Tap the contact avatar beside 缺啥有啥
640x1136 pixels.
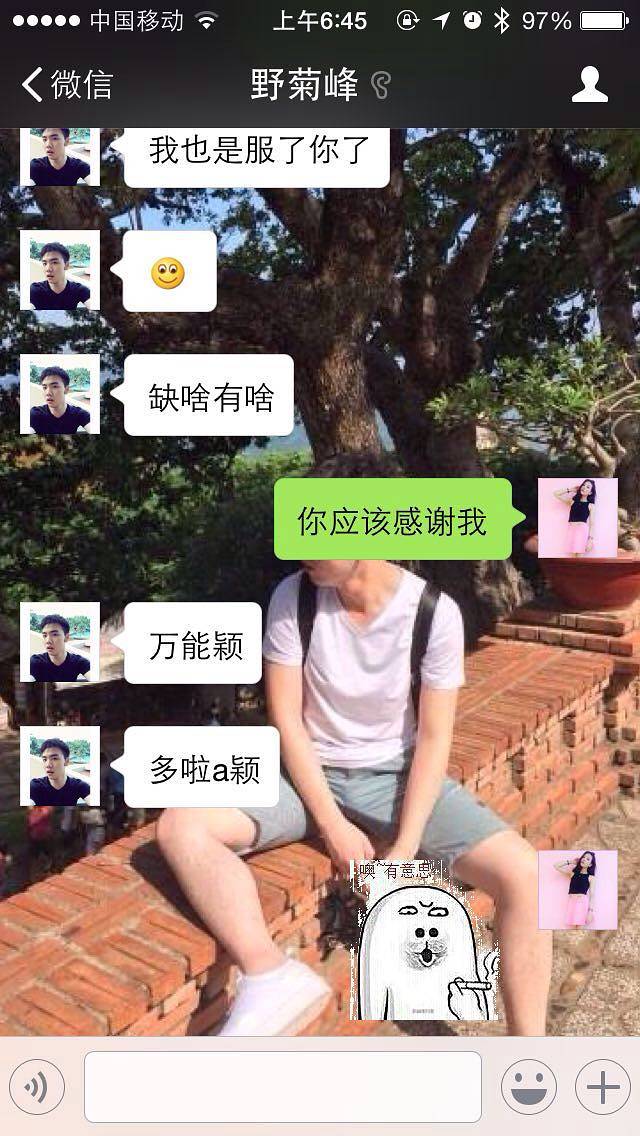(x=60, y=394)
